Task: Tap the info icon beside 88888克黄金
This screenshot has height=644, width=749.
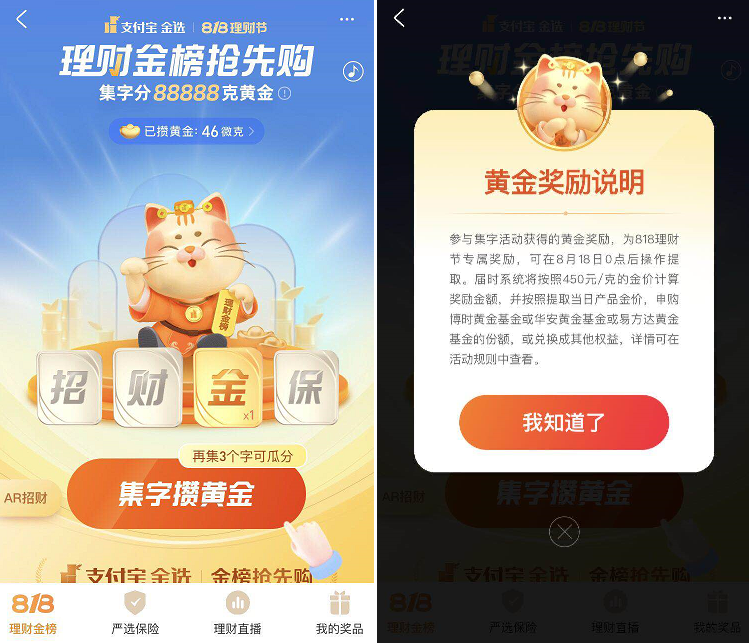Action: click(285, 93)
